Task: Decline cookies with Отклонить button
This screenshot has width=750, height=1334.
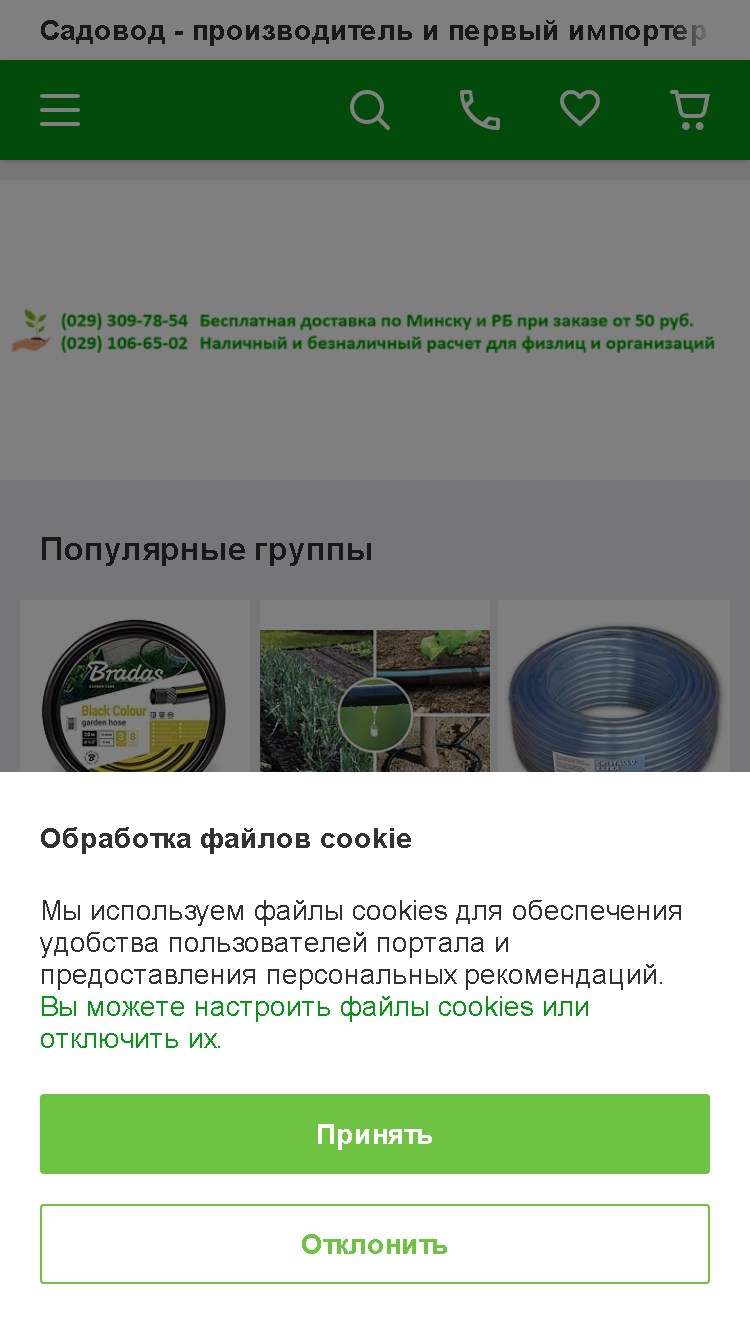Action: click(375, 1244)
